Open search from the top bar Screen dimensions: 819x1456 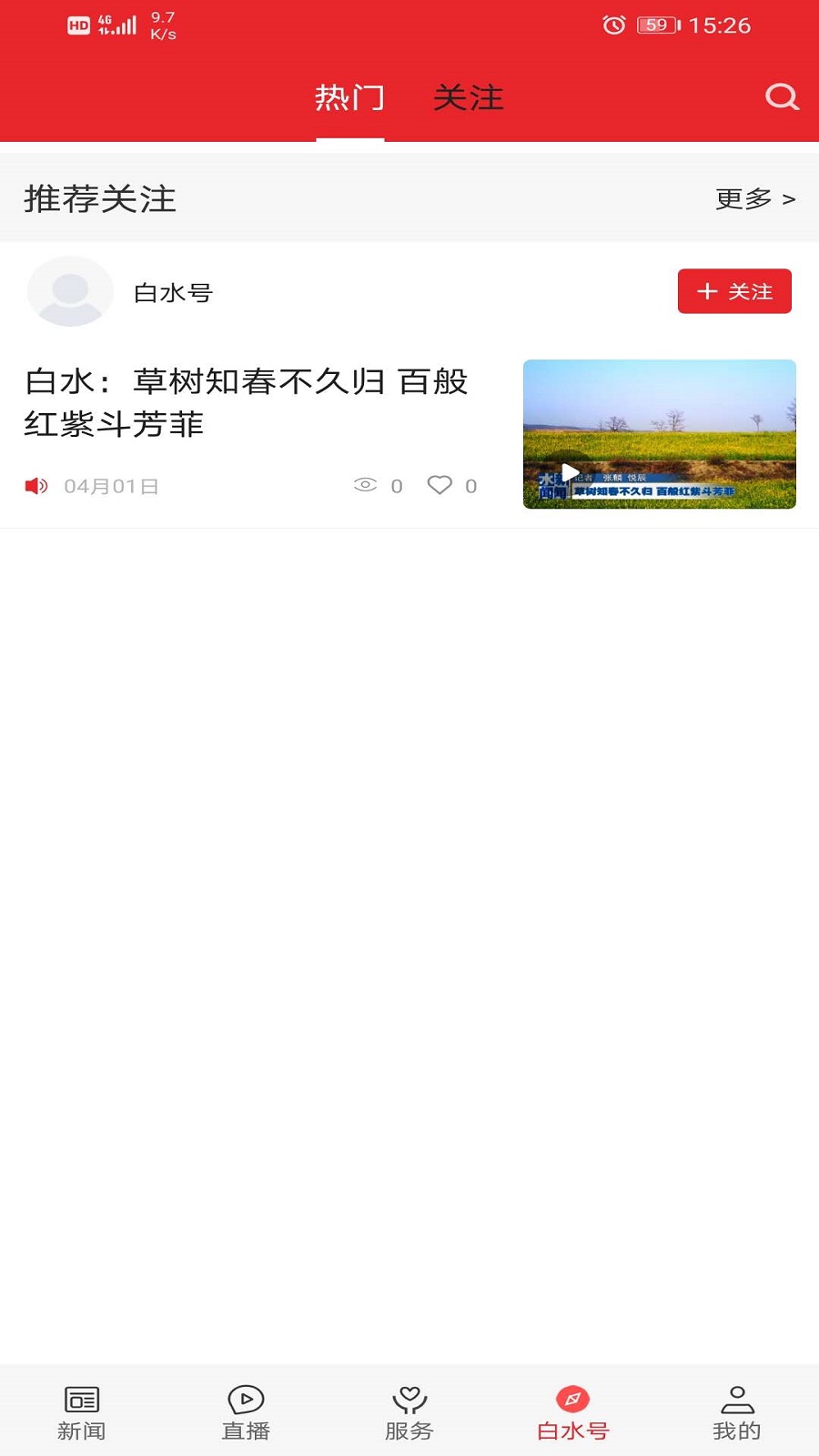tap(781, 96)
